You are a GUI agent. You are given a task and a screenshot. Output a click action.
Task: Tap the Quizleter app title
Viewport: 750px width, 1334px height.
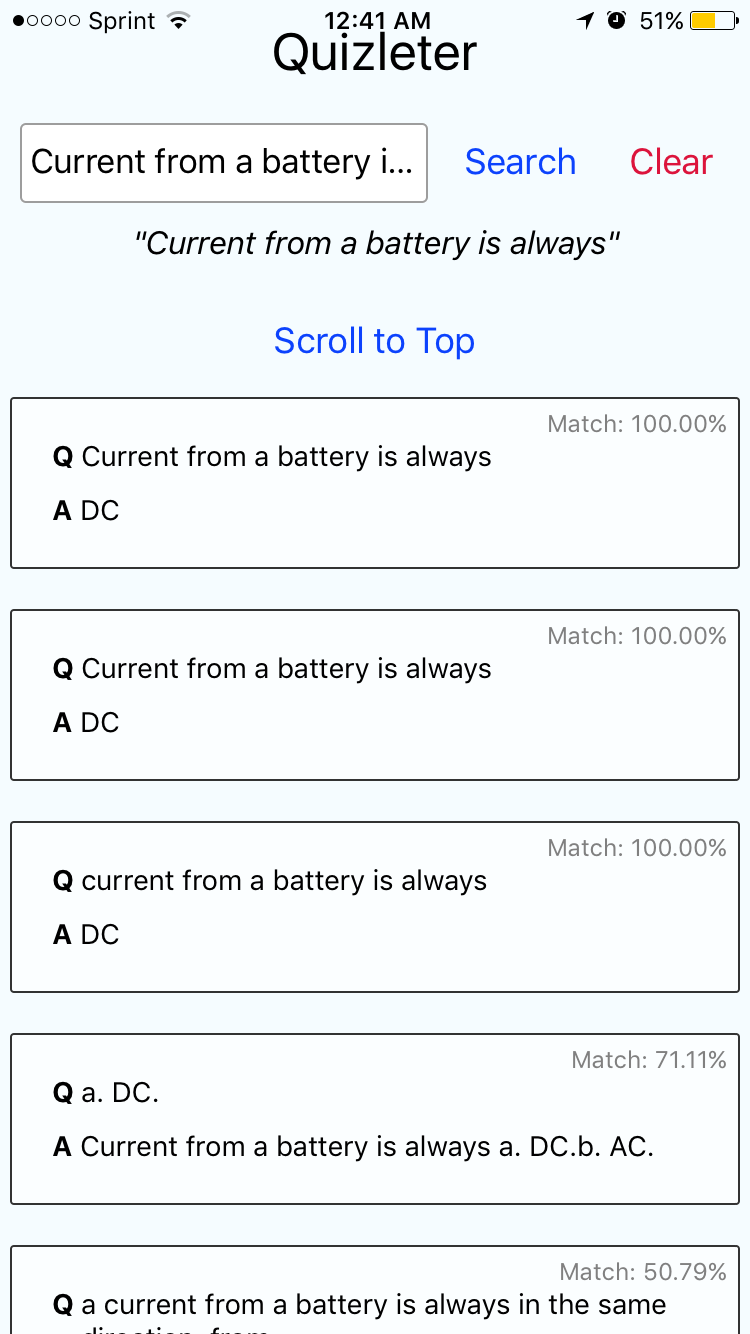click(x=375, y=53)
